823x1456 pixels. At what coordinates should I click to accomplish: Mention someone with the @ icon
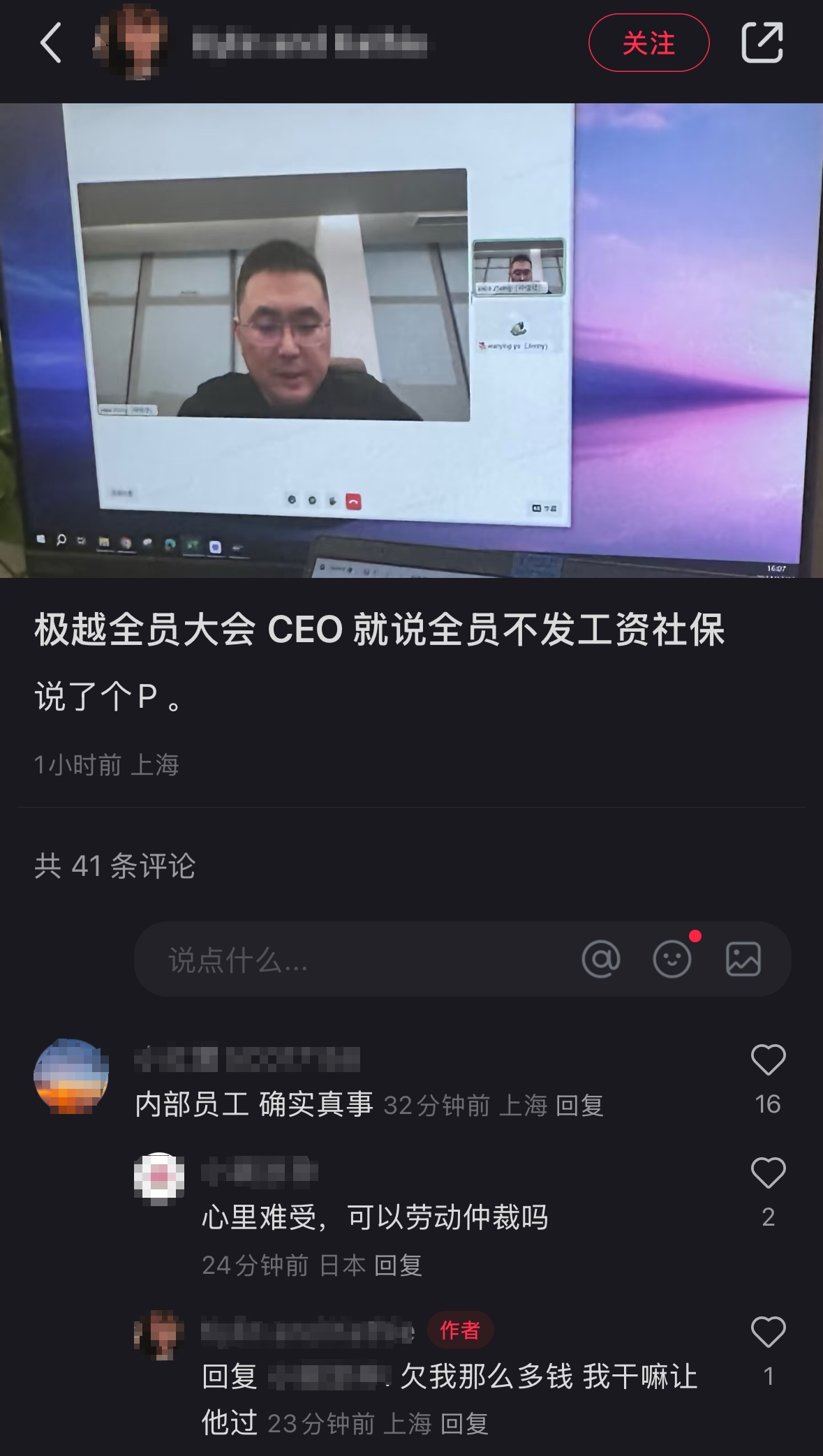pos(600,959)
